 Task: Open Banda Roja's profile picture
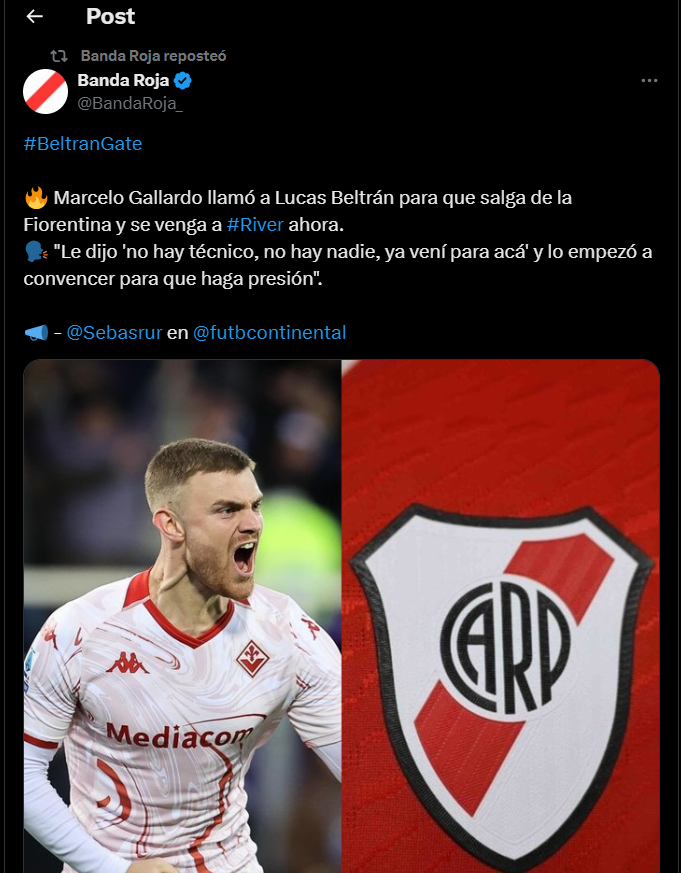45,92
